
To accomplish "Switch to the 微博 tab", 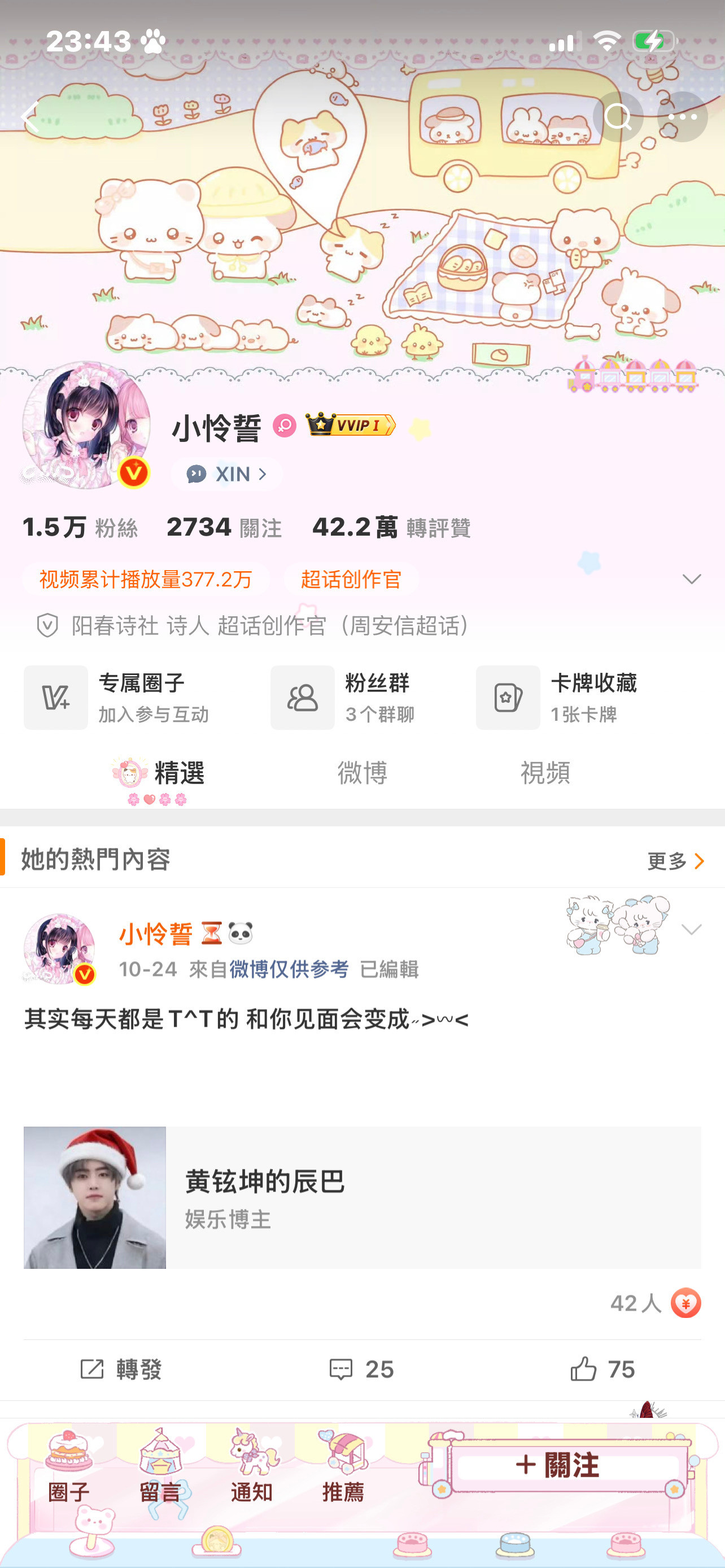I will pyautogui.click(x=362, y=773).
